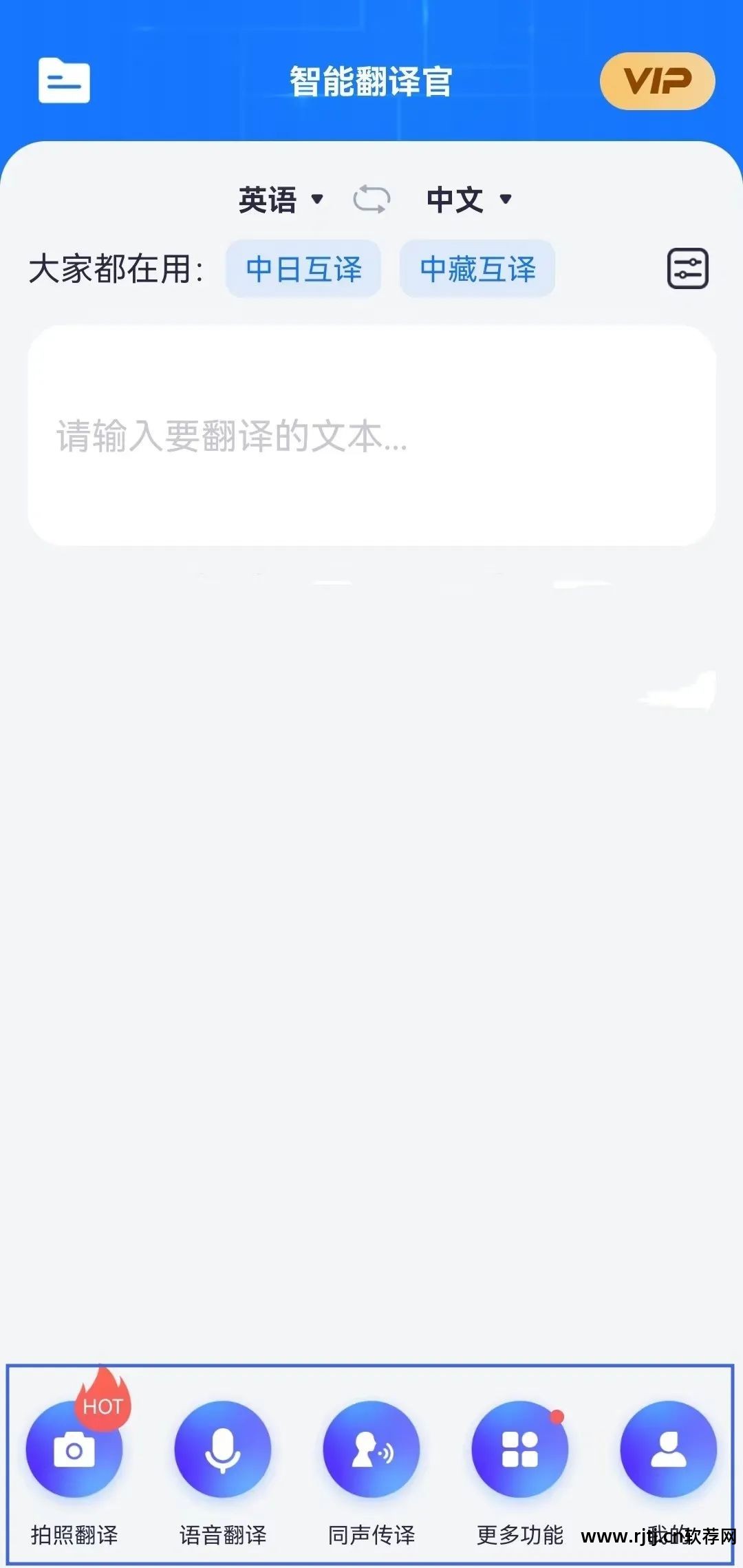This screenshot has height=1568, width=743.
Task: Tap the HOT badge on camera translate
Action: (102, 1406)
